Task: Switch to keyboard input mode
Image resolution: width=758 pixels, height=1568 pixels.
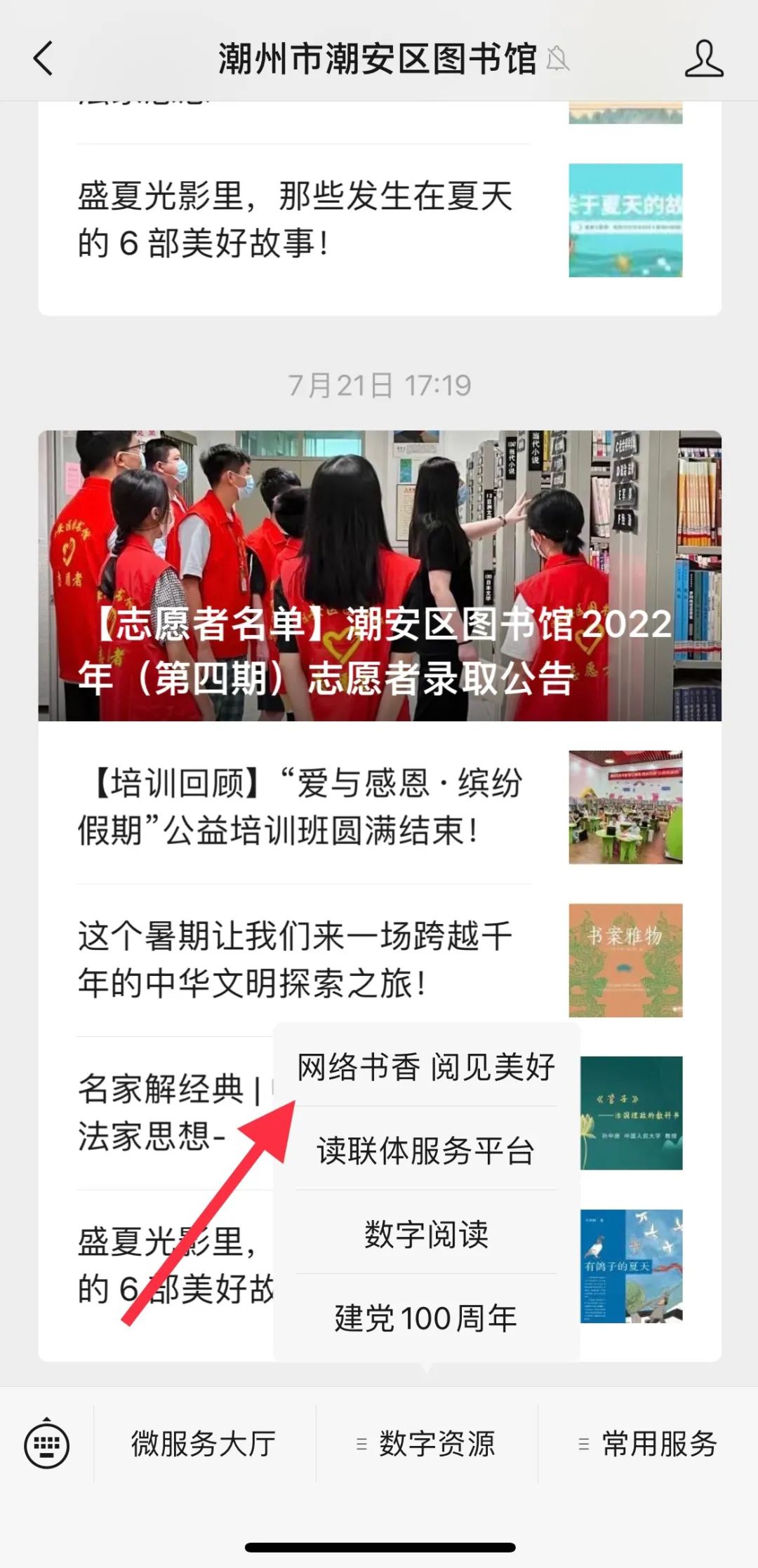Action: click(47, 1444)
